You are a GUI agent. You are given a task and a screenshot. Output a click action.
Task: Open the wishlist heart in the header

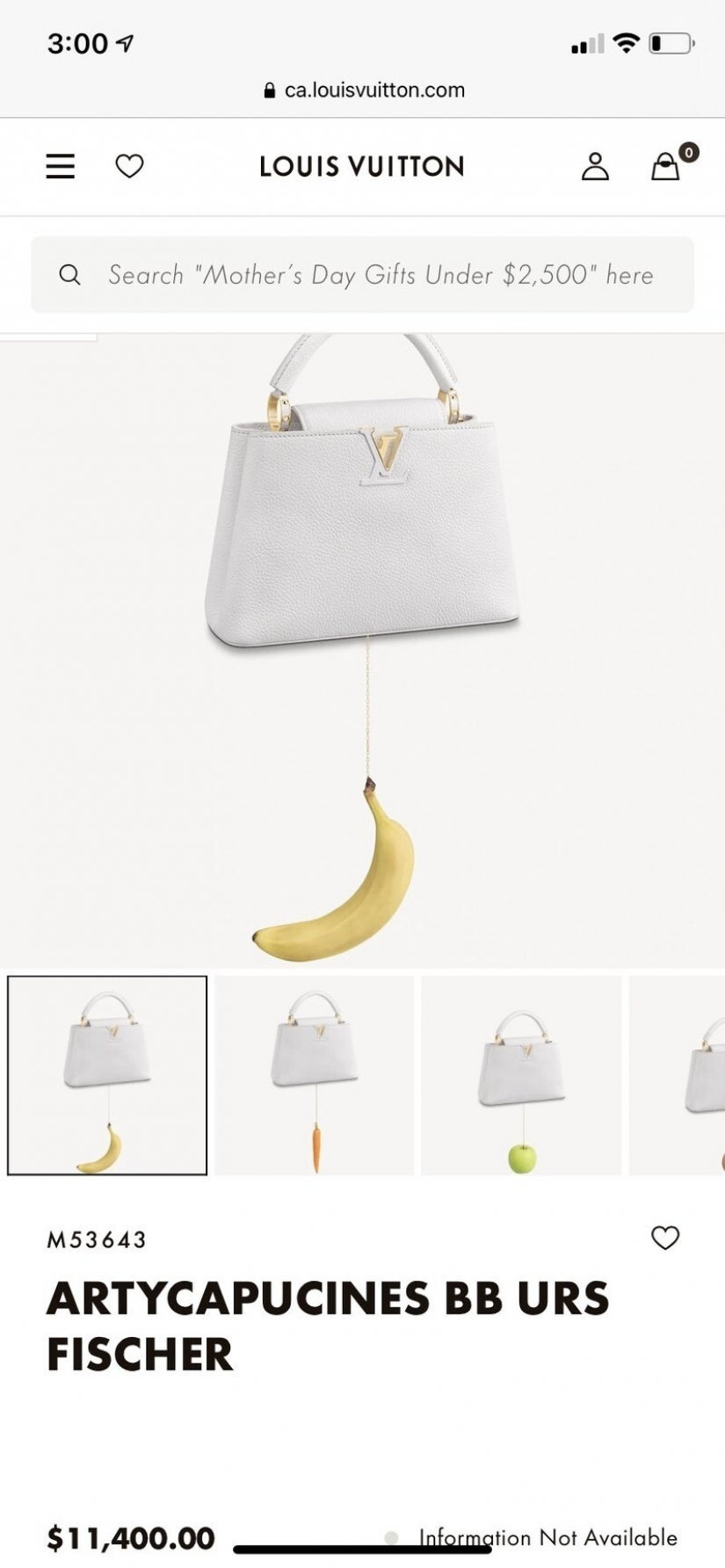pyautogui.click(x=129, y=166)
